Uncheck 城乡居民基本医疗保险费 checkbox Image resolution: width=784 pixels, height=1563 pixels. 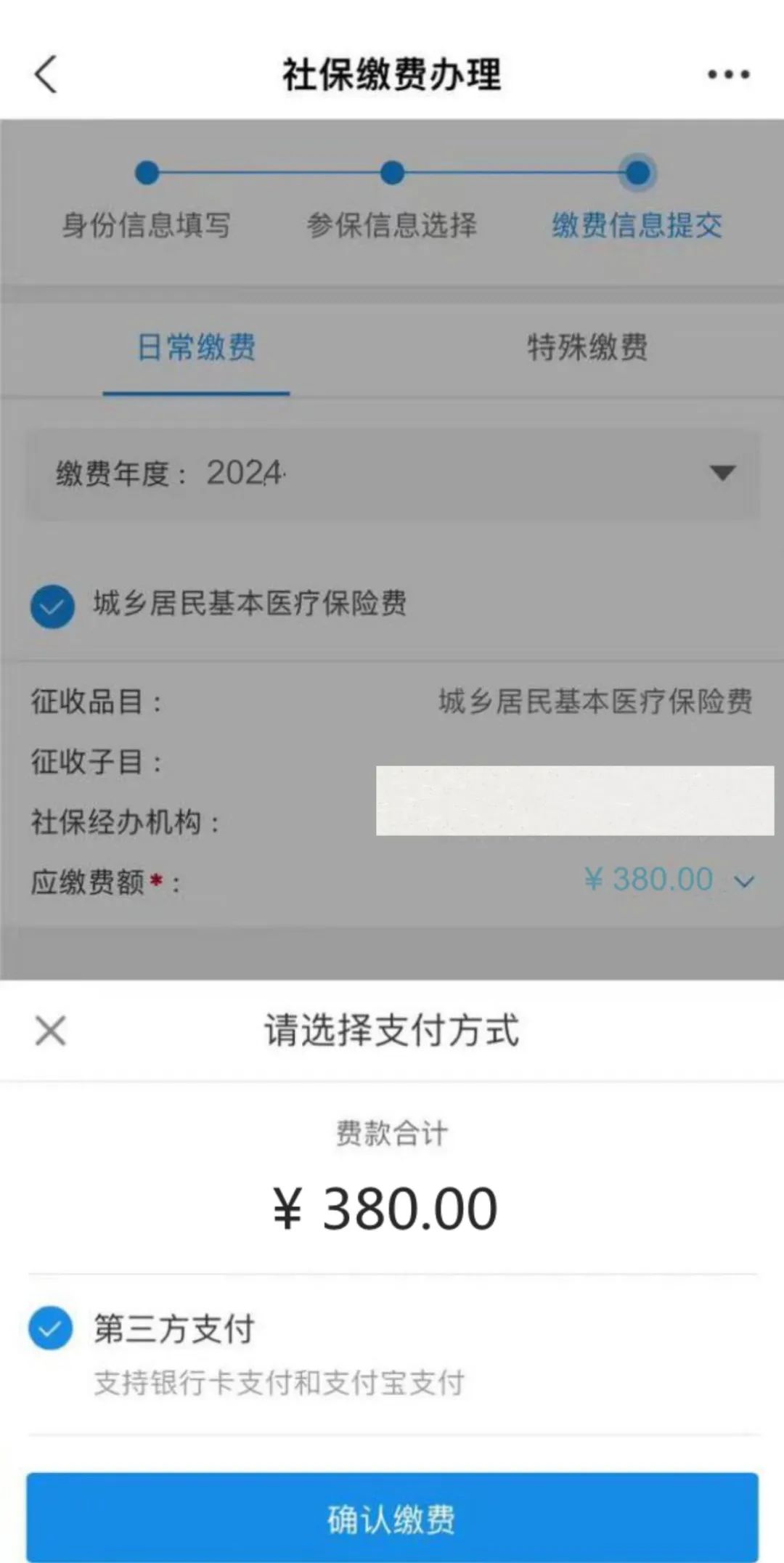pos(52,606)
